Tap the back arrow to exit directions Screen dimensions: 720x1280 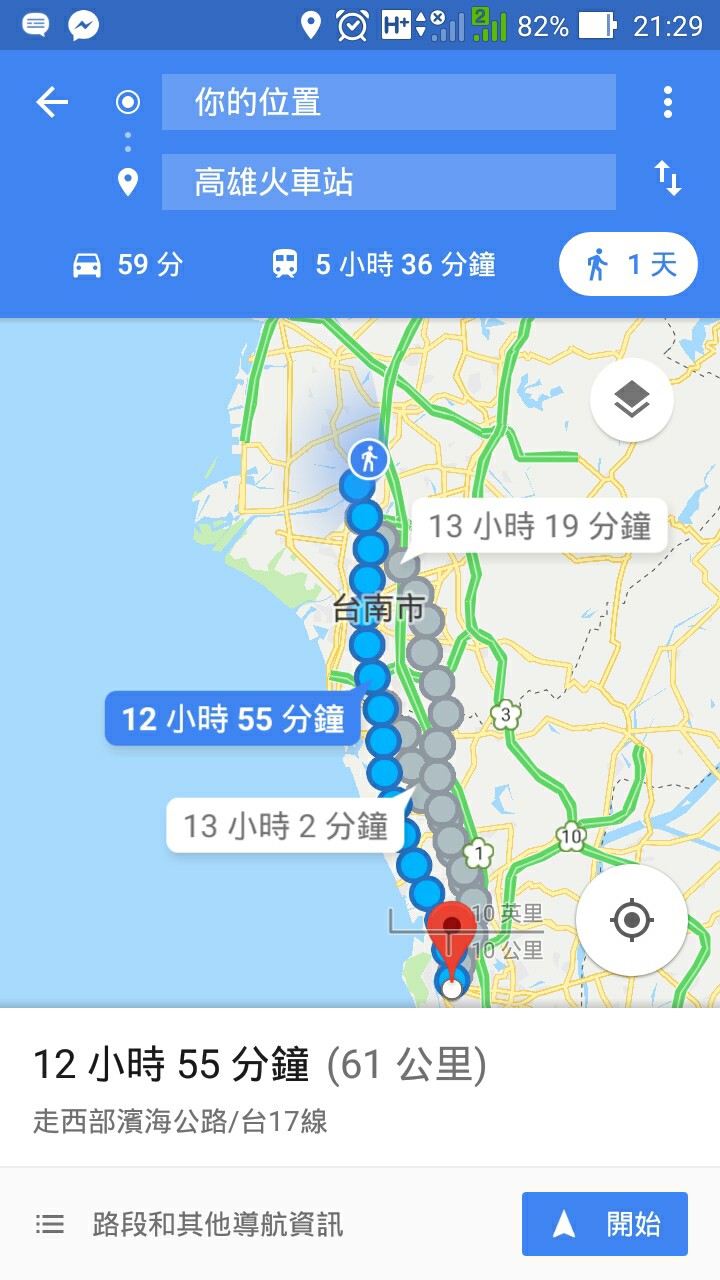(x=51, y=102)
